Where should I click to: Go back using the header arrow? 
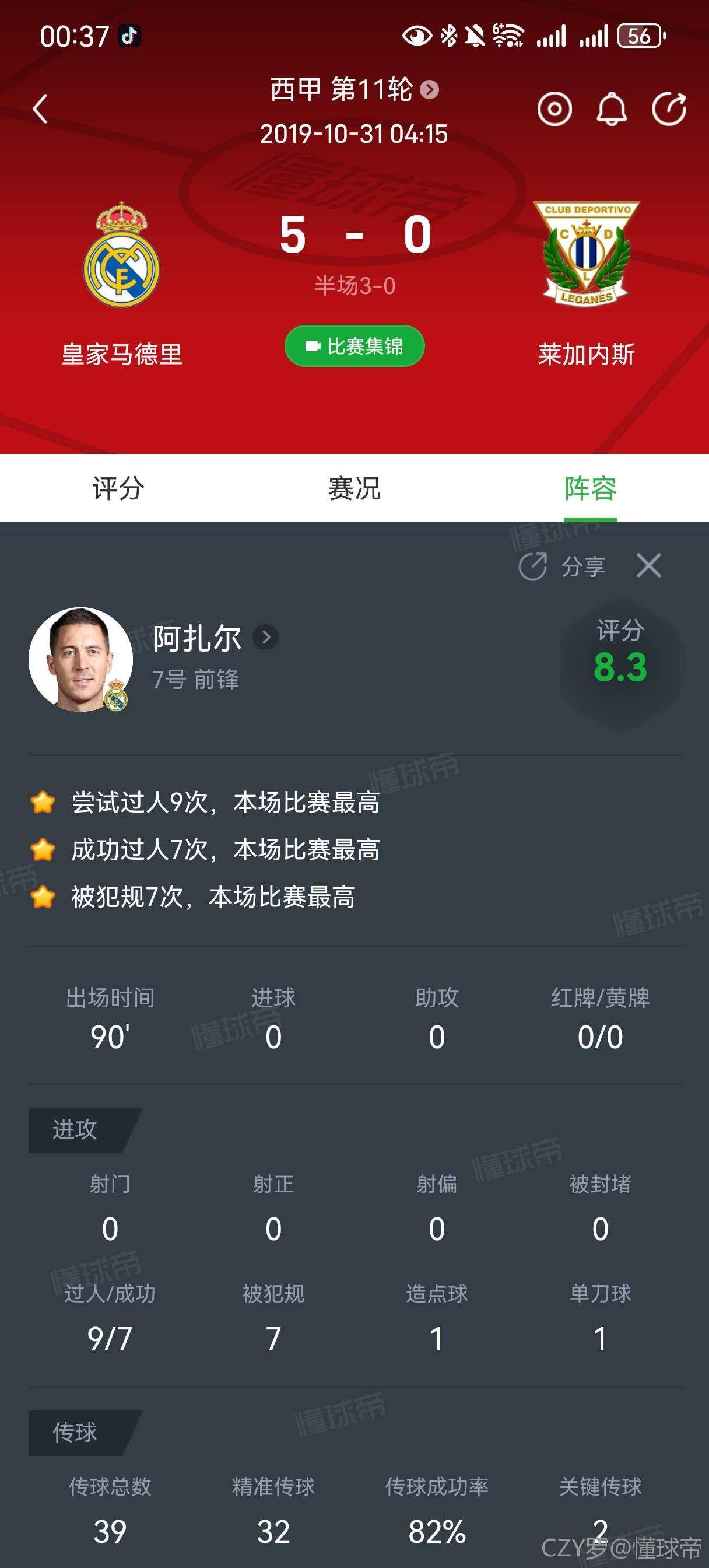click(x=40, y=110)
